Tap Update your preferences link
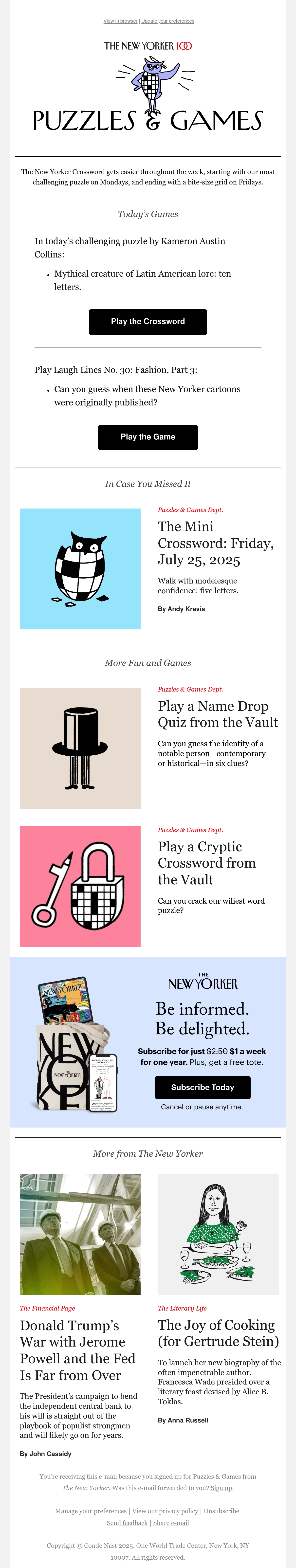The image size is (296, 1568). (167, 21)
